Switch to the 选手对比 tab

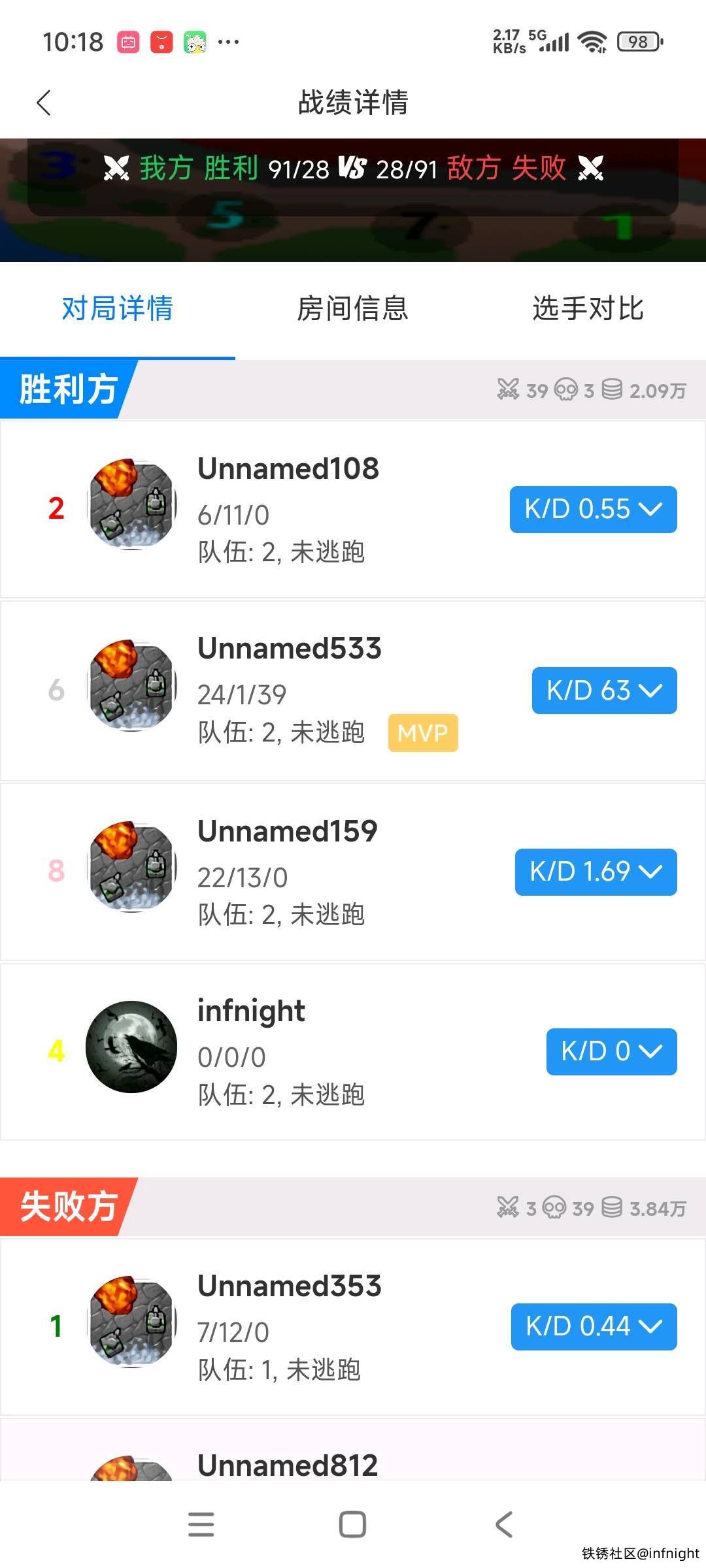pos(588,308)
